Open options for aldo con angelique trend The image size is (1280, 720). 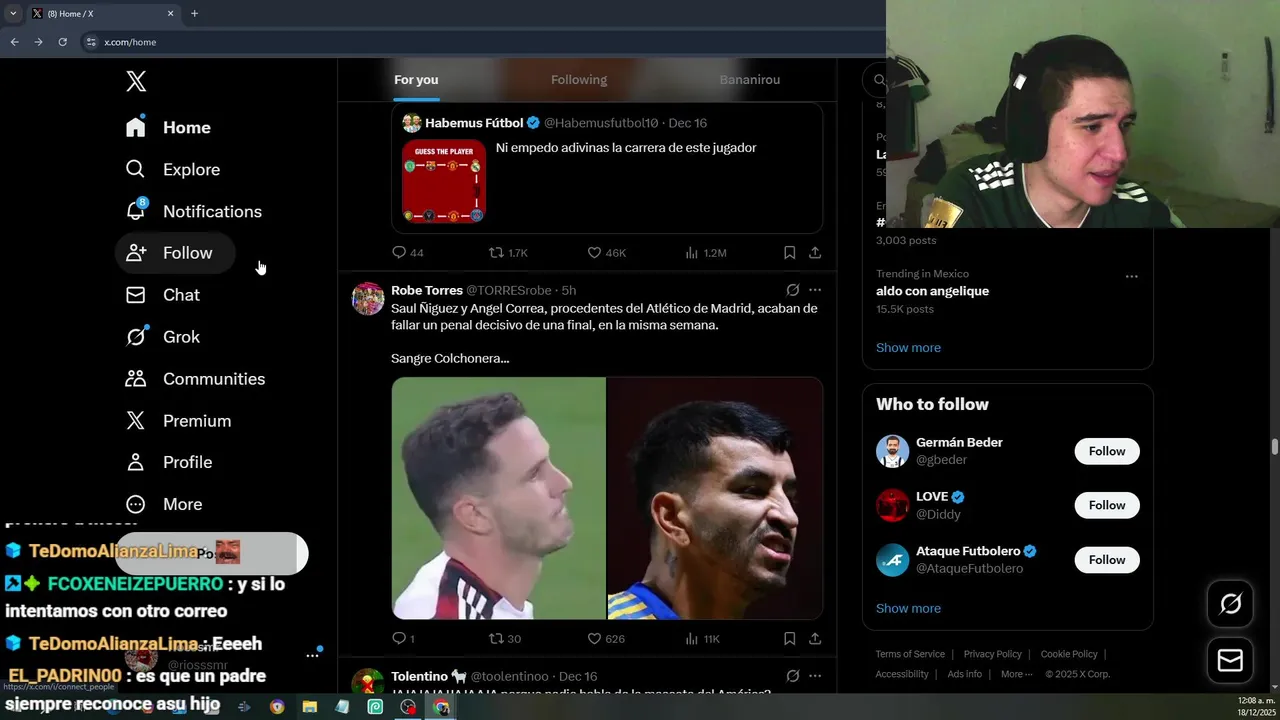1131,276
